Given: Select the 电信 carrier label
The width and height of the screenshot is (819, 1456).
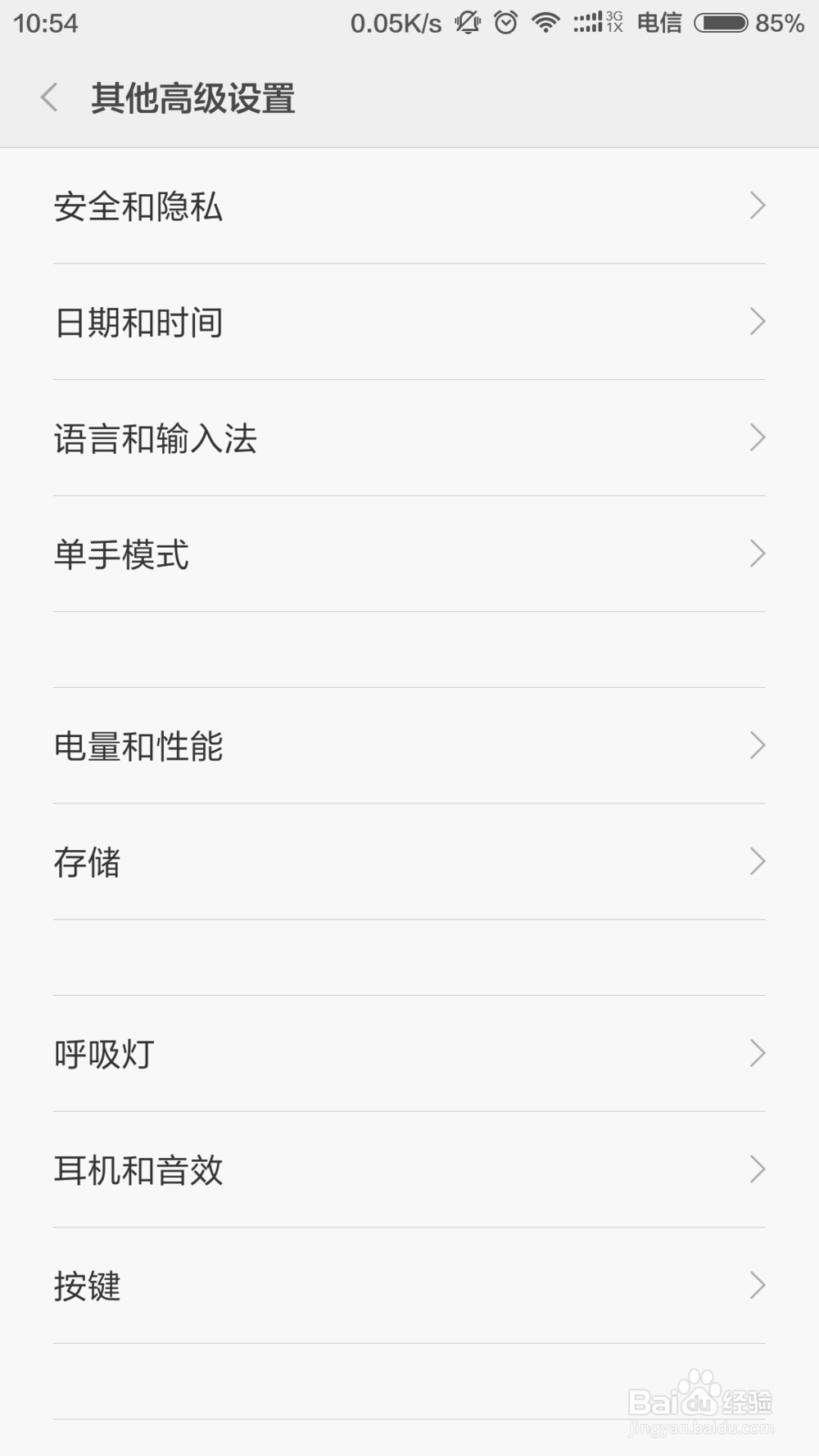Looking at the screenshot, I should pos(660,23).
